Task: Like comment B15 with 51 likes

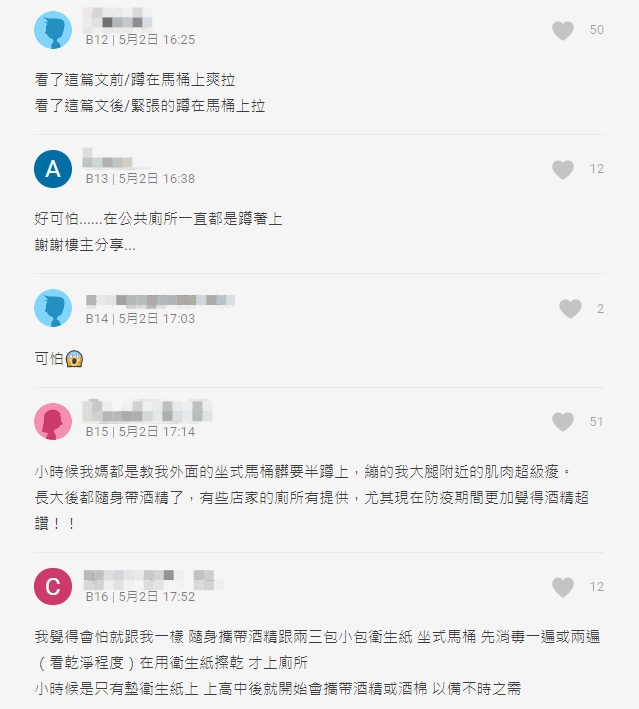Action: tap(563, 422)
